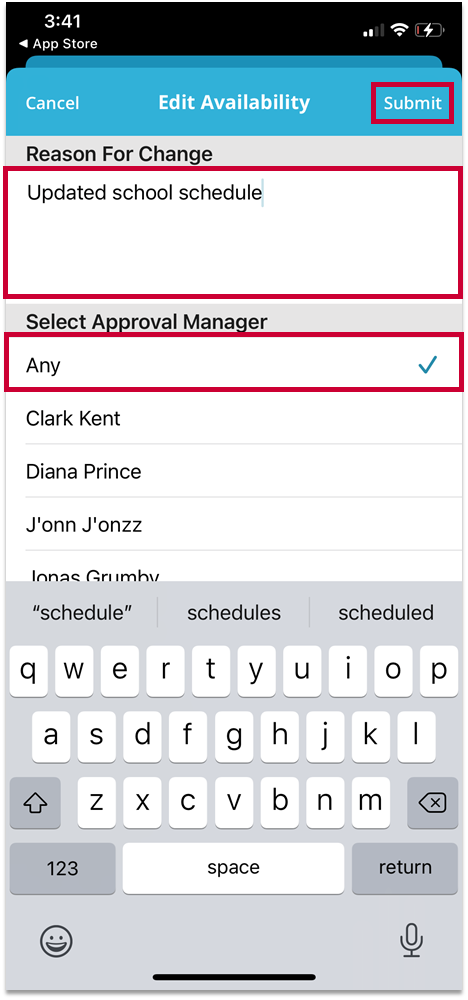Switch keyboard to numbers with 123 key
Viewport: 468px width, 1000px height.
click(x=62, y=868)
